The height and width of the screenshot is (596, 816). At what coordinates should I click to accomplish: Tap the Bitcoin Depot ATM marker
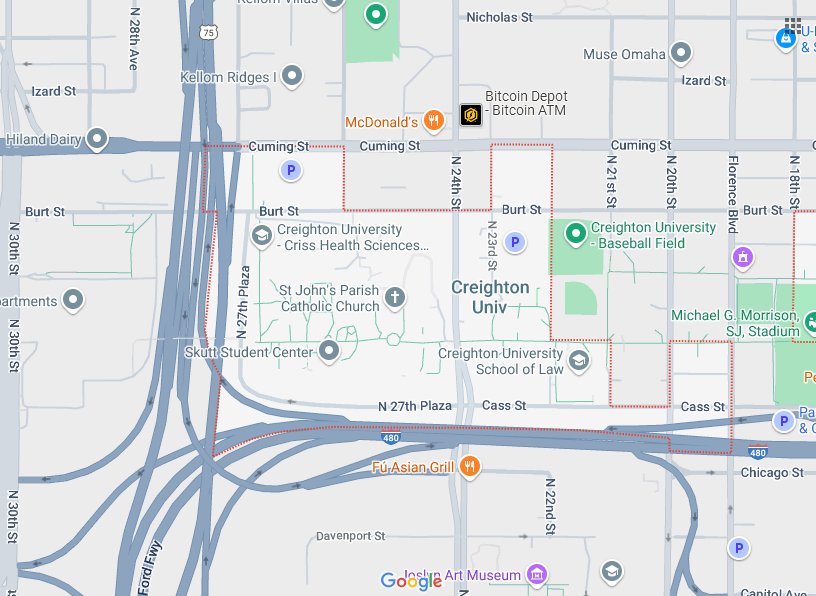[x=470, y=115]
